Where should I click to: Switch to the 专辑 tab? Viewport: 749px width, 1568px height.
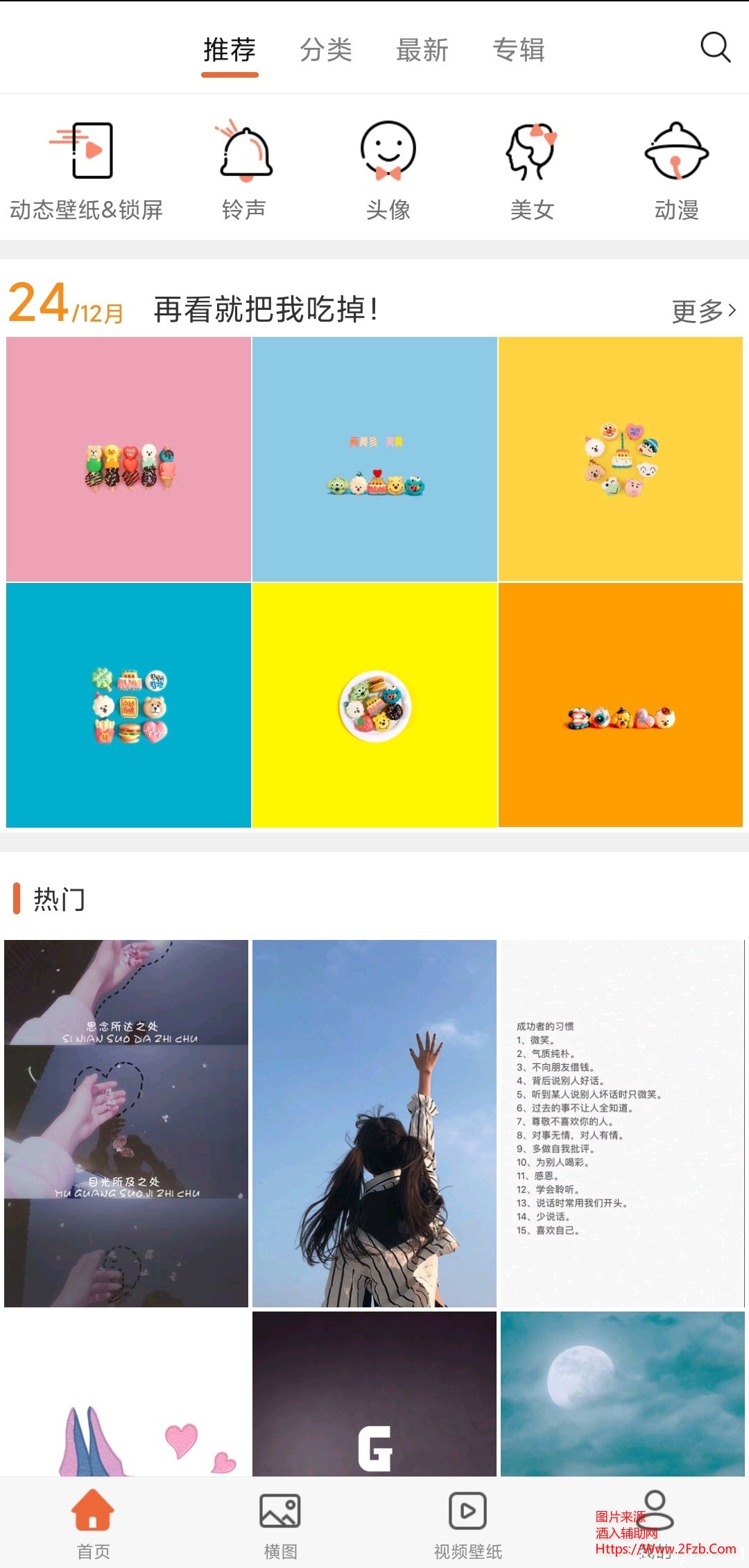coord(519,50)
